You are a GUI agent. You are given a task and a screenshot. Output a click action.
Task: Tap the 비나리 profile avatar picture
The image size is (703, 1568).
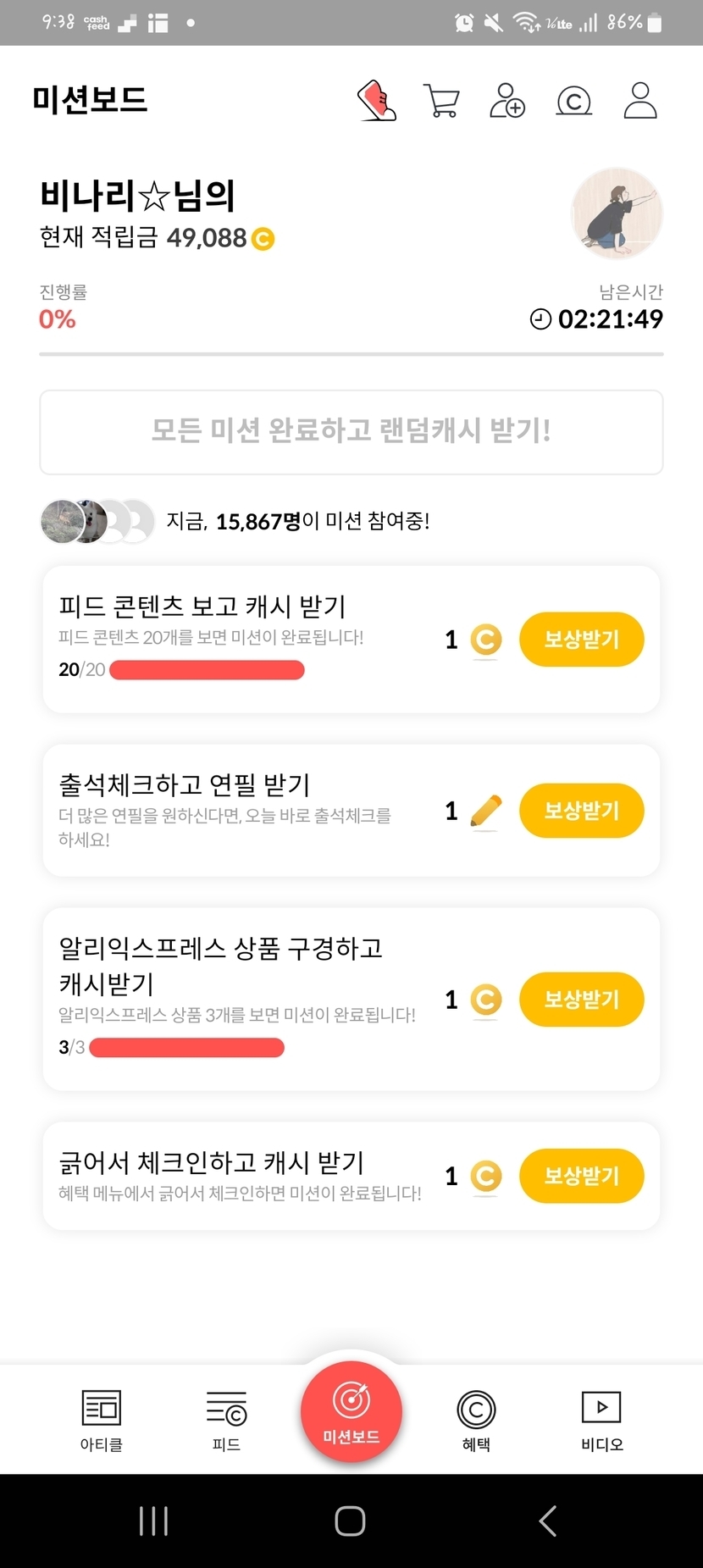click(x=617, y=213)
